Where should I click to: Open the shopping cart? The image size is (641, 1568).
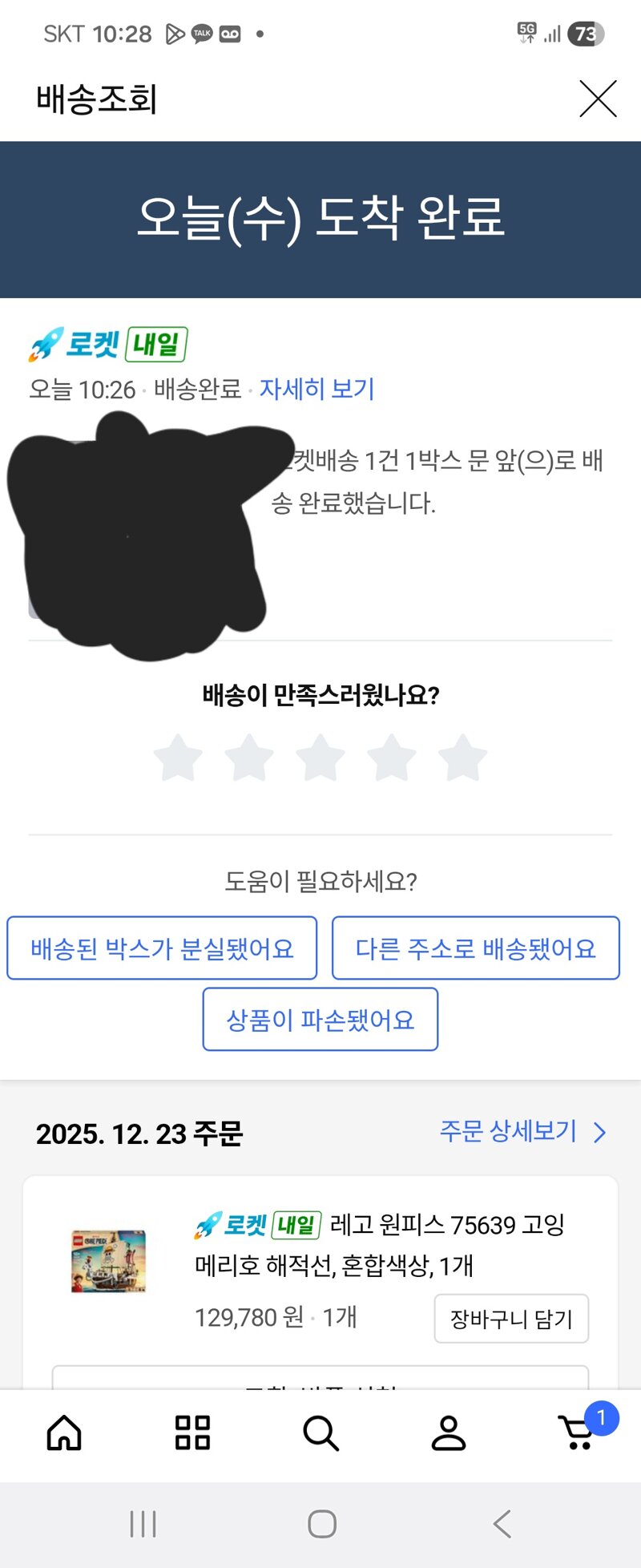(x=577, y=1433)
